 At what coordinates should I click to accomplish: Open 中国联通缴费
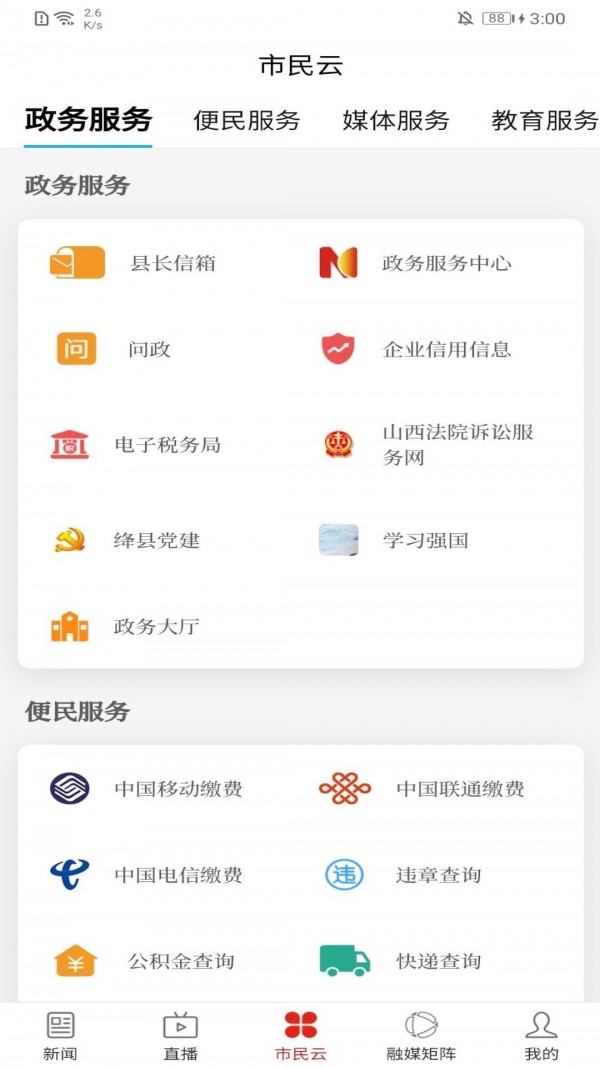tap(422, 789)
